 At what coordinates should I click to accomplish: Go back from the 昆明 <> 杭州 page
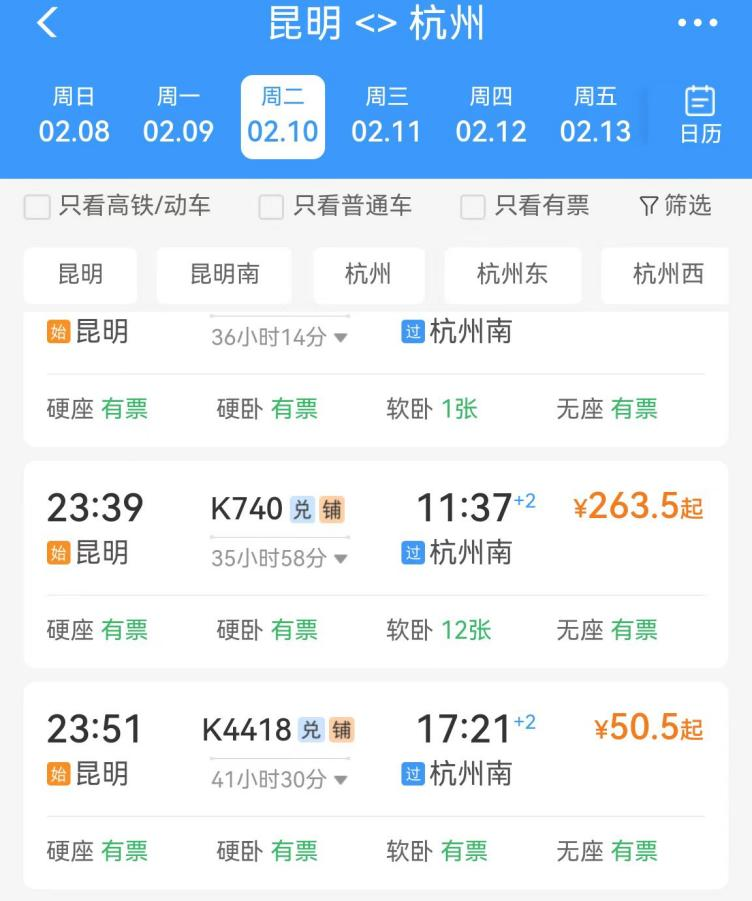click(47, 24)
